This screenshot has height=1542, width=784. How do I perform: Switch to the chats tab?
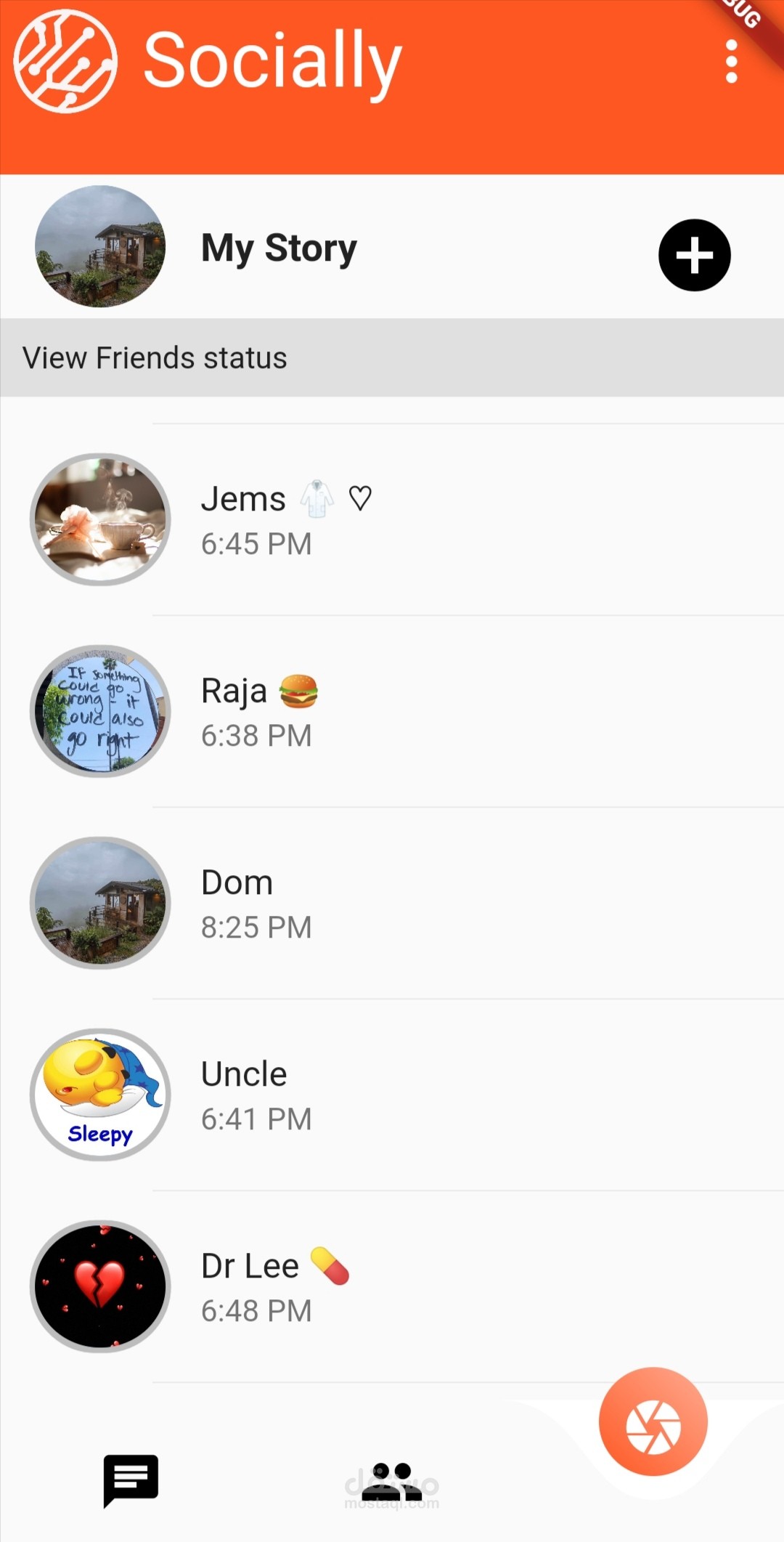131,1480
